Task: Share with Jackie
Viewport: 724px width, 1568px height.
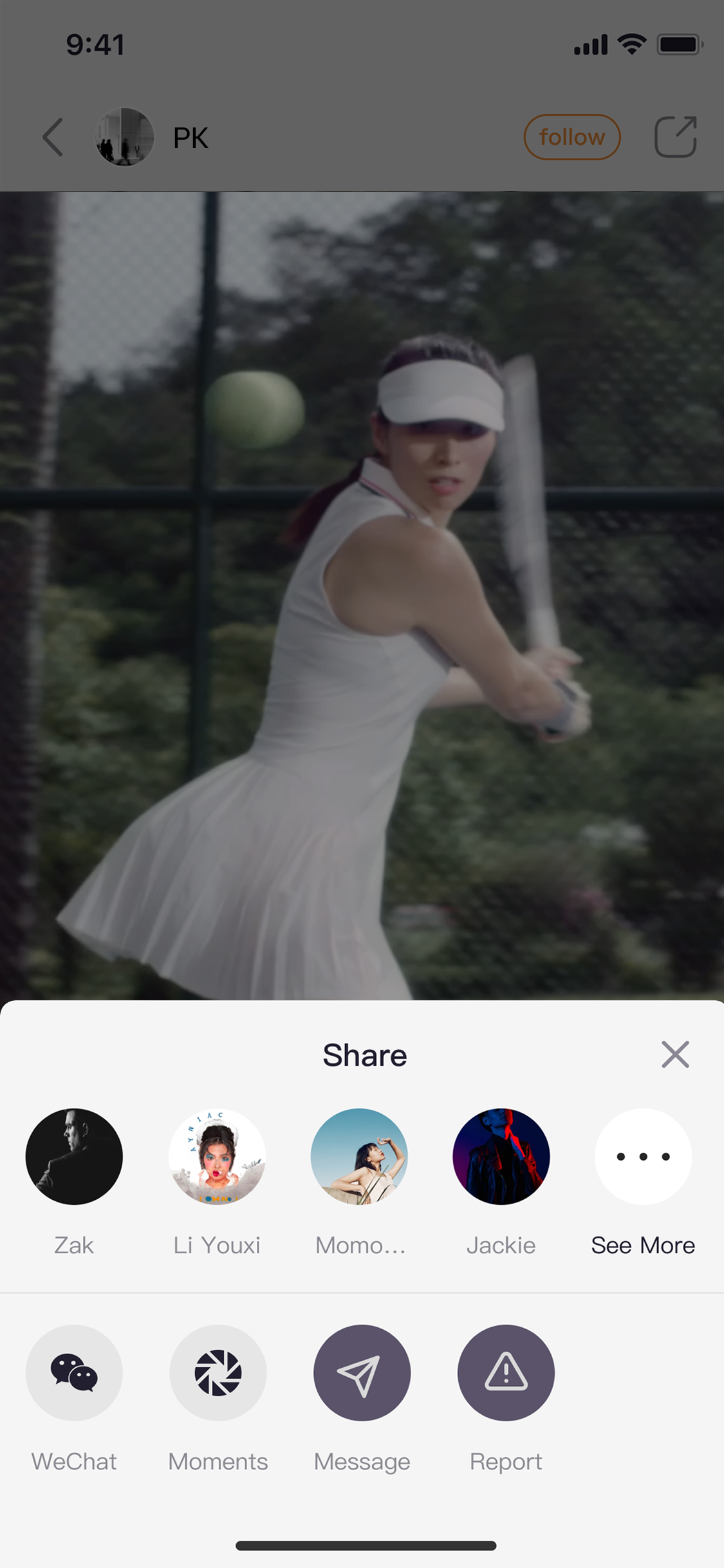Action: [x=501, y=1157]
